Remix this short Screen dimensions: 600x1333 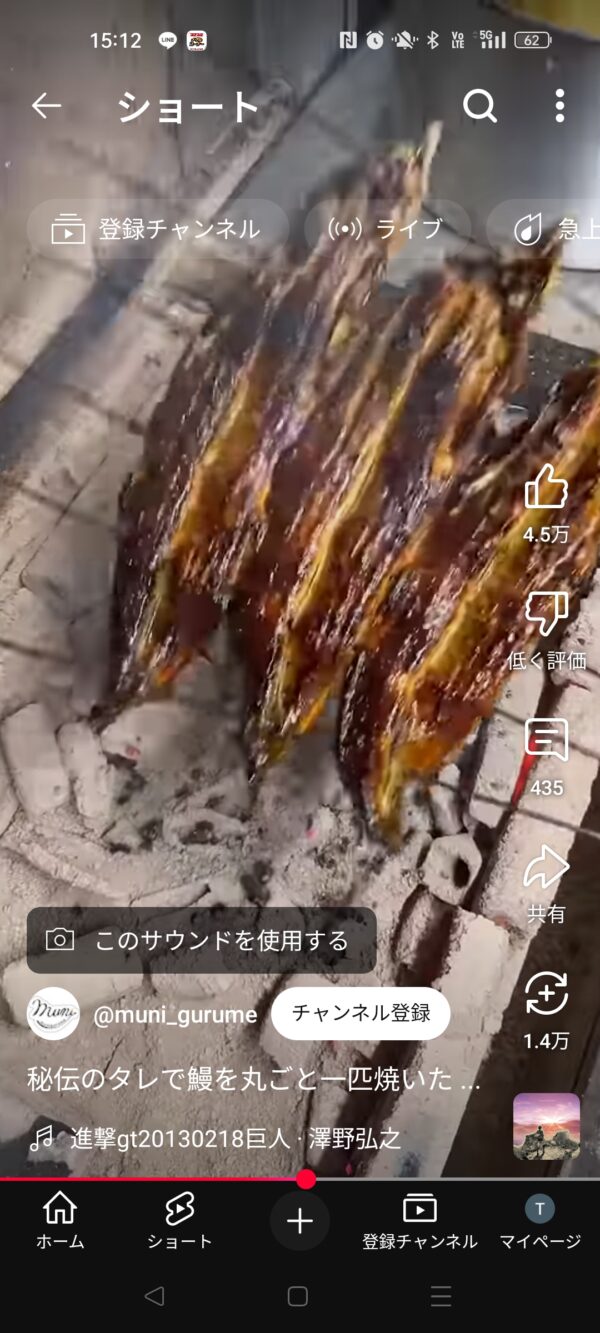click(546, 996)
